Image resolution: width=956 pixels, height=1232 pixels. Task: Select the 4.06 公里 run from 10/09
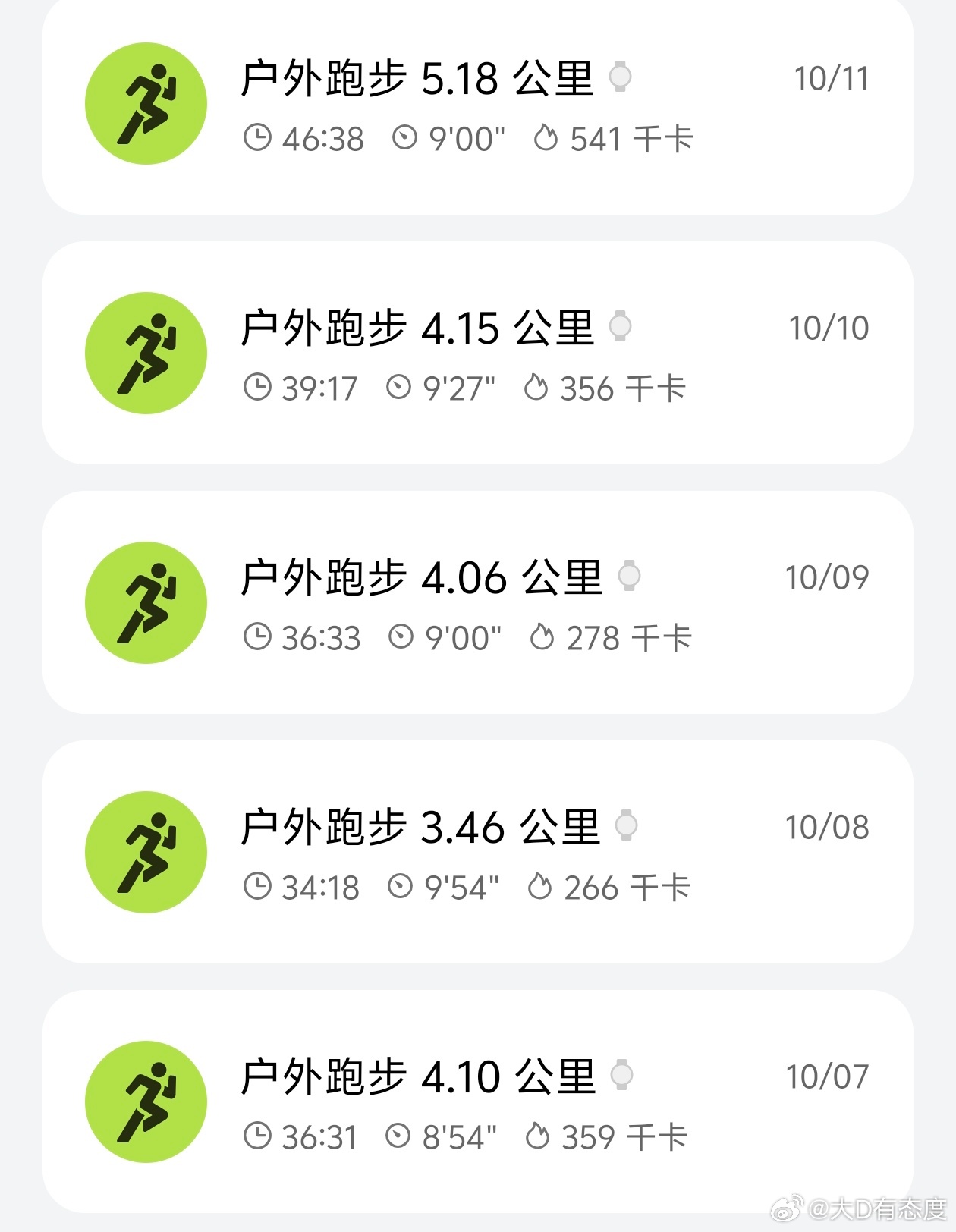(x=477, y=603)
